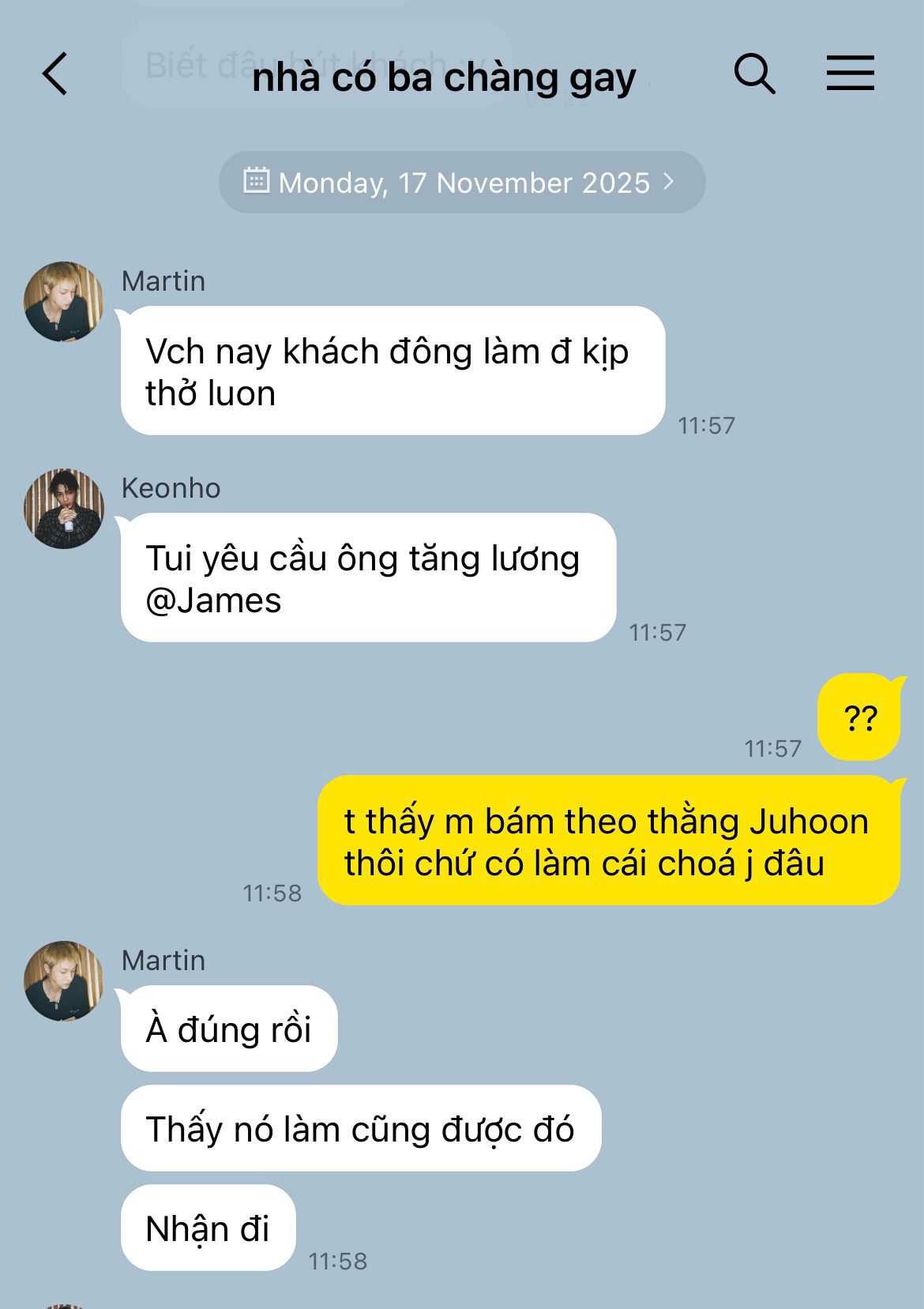Search within this chat
Screen dimensions: 924x1309
pos(754,74)
